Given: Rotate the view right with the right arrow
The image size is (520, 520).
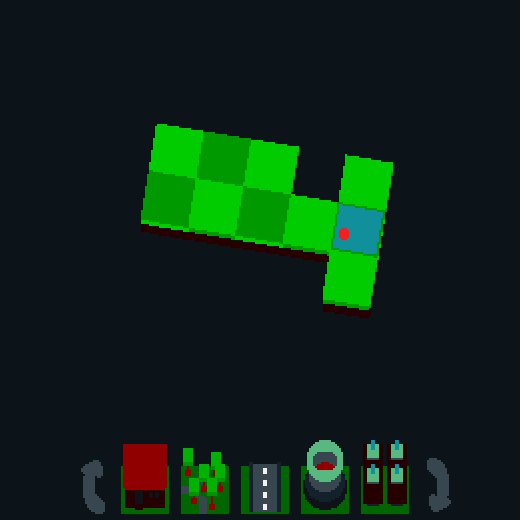Looking at the screenshot, I should (x=439, y=485).
